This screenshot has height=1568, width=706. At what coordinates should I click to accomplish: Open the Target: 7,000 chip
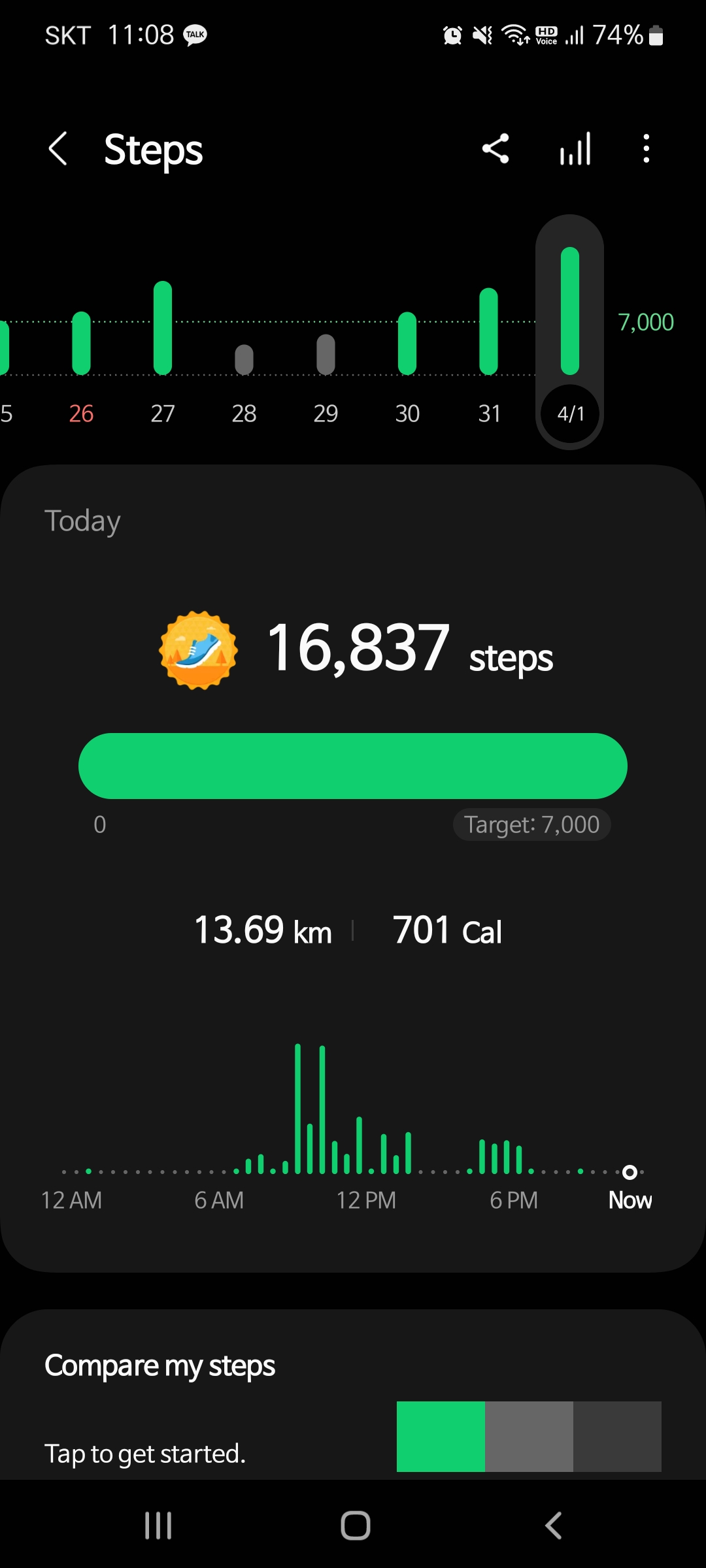point(531,825)
